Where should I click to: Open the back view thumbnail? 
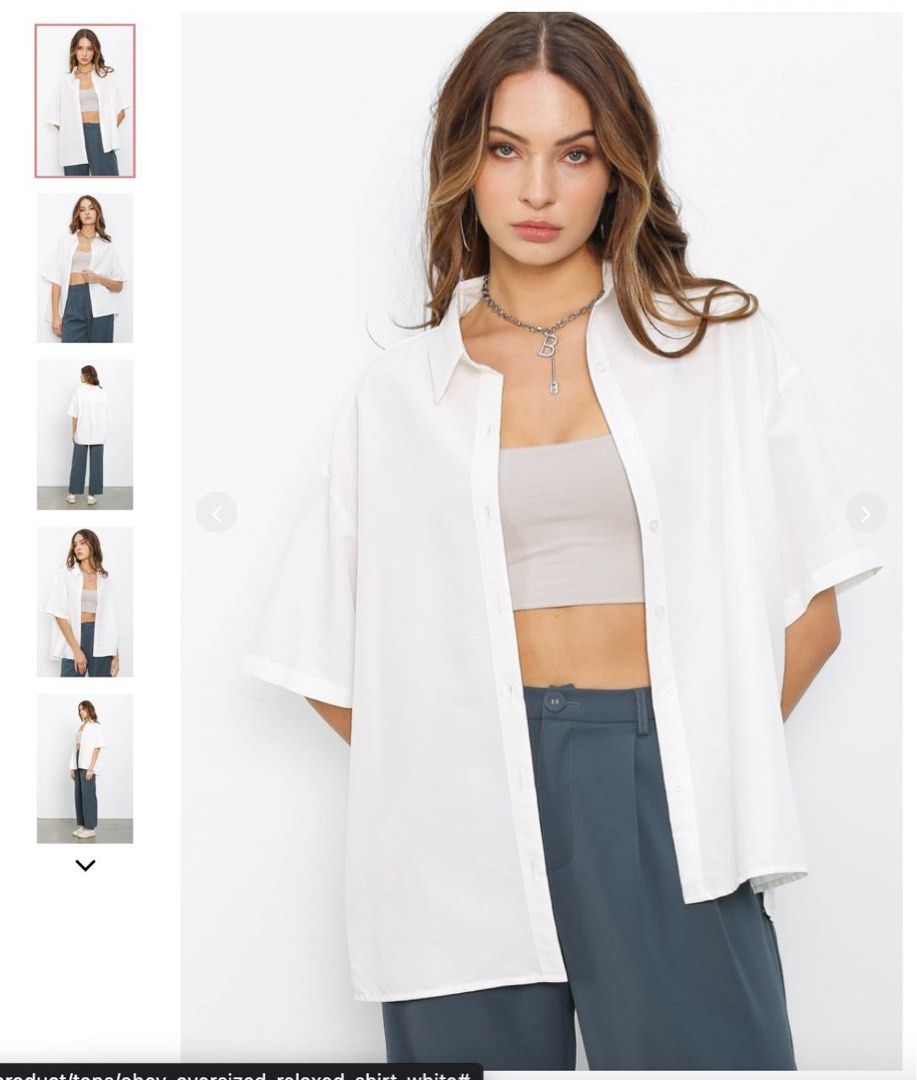pyautogui.click(x=85, y=434)
